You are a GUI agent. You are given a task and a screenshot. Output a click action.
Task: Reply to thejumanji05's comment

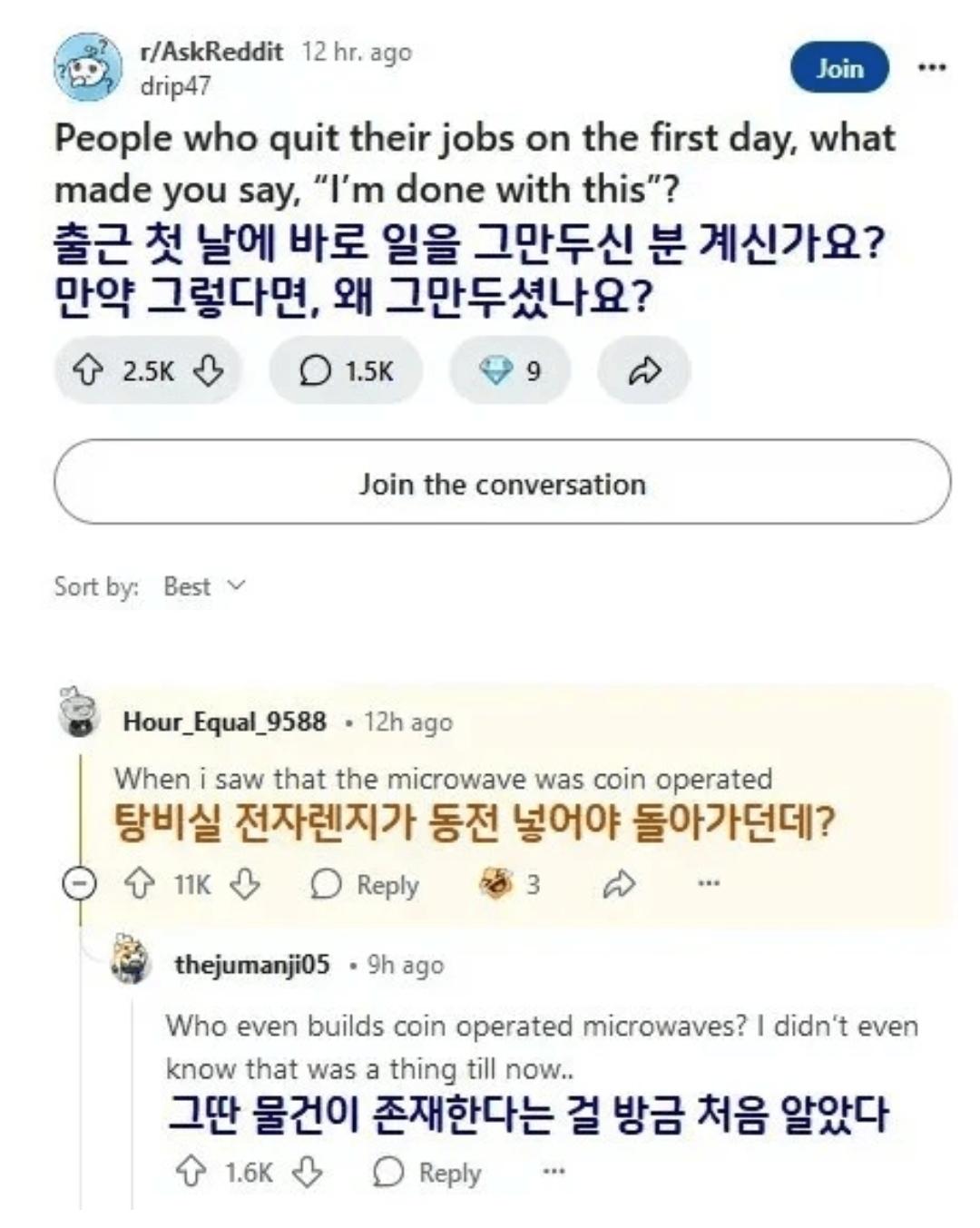(x=427, y=1172)
